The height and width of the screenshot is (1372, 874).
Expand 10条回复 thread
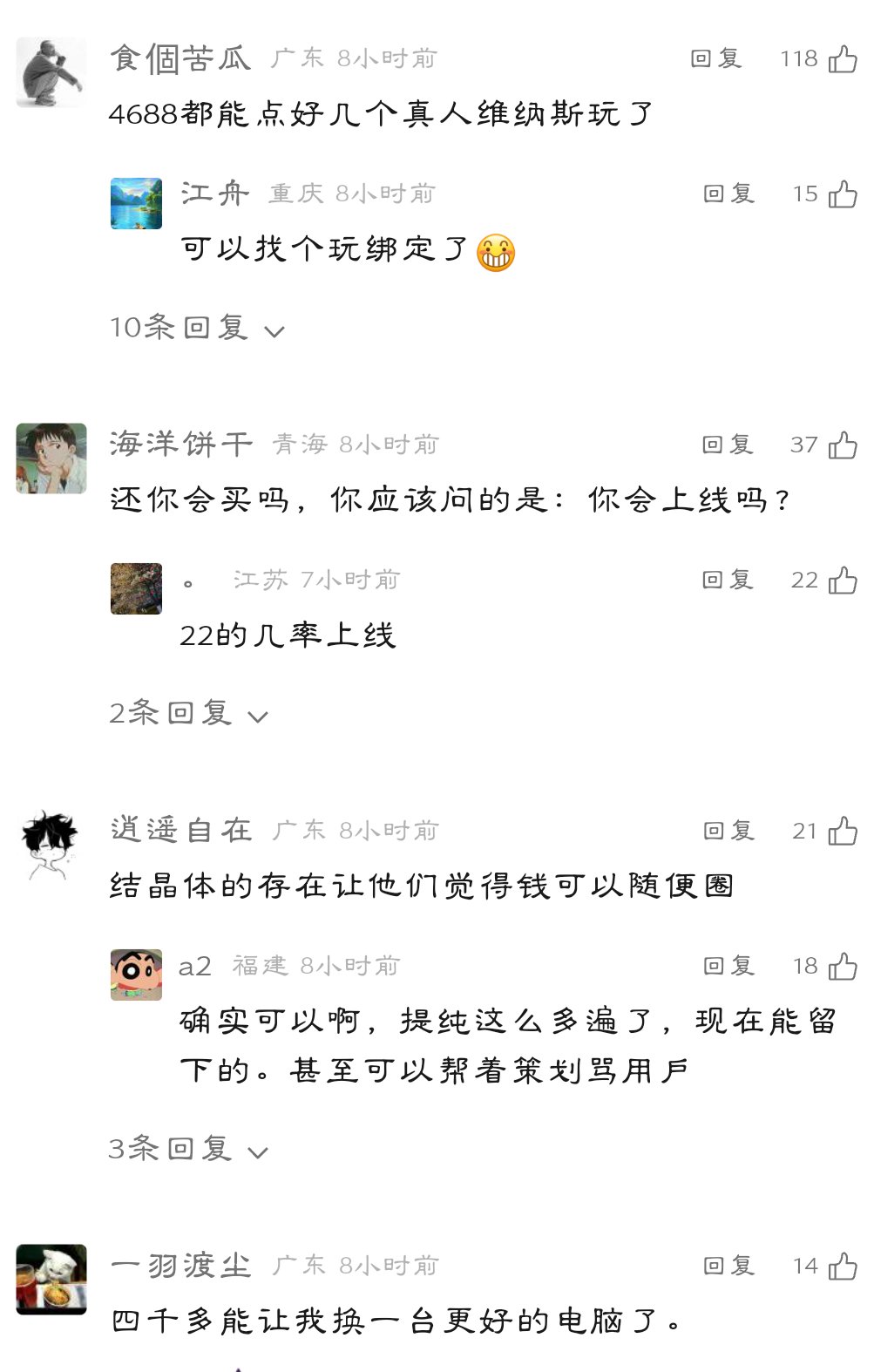[197, 328]
